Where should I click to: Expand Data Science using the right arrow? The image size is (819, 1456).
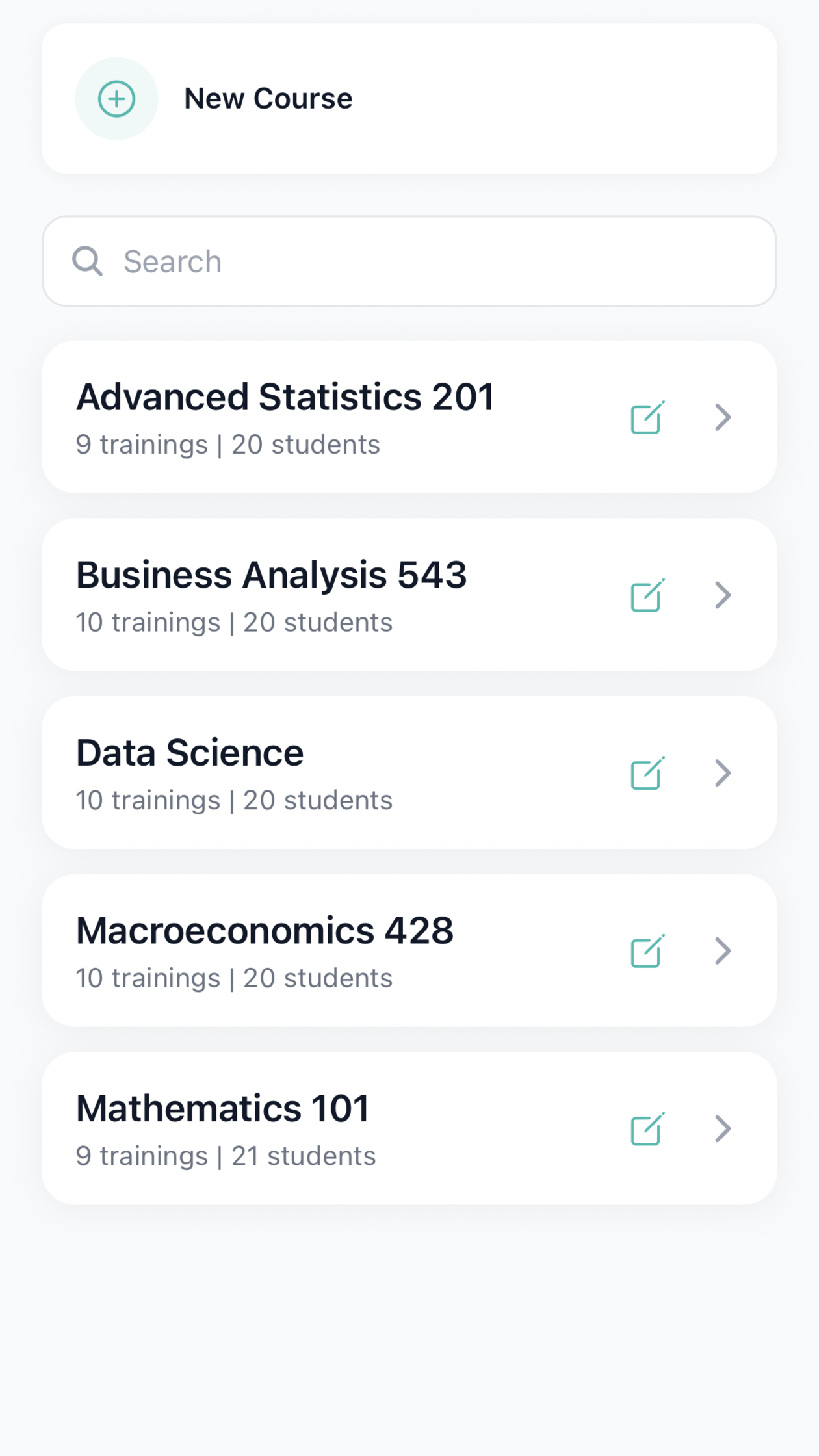(x=723, y=773)
